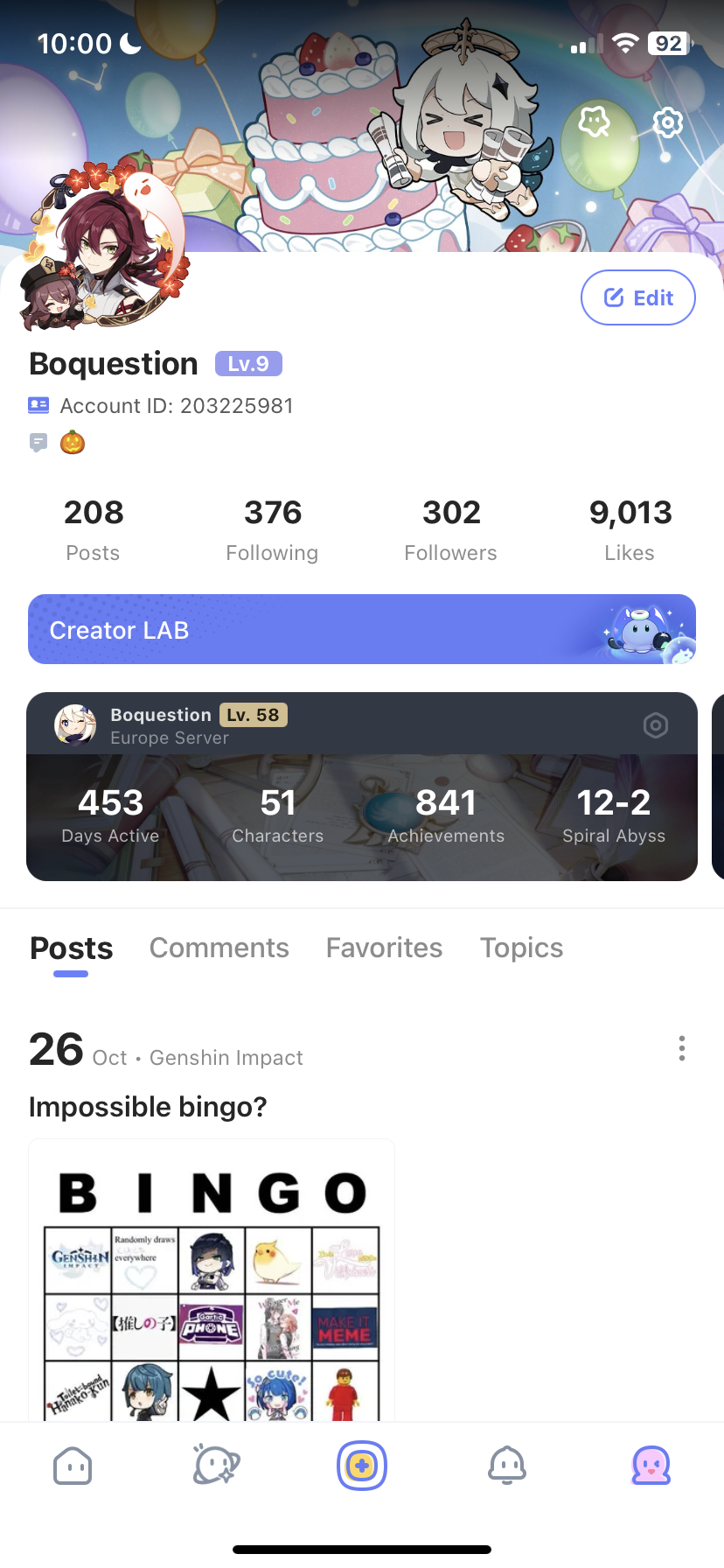This screenshot has height=1568, width=724.
Task: View the Following list
Action: tap(272, 529)
